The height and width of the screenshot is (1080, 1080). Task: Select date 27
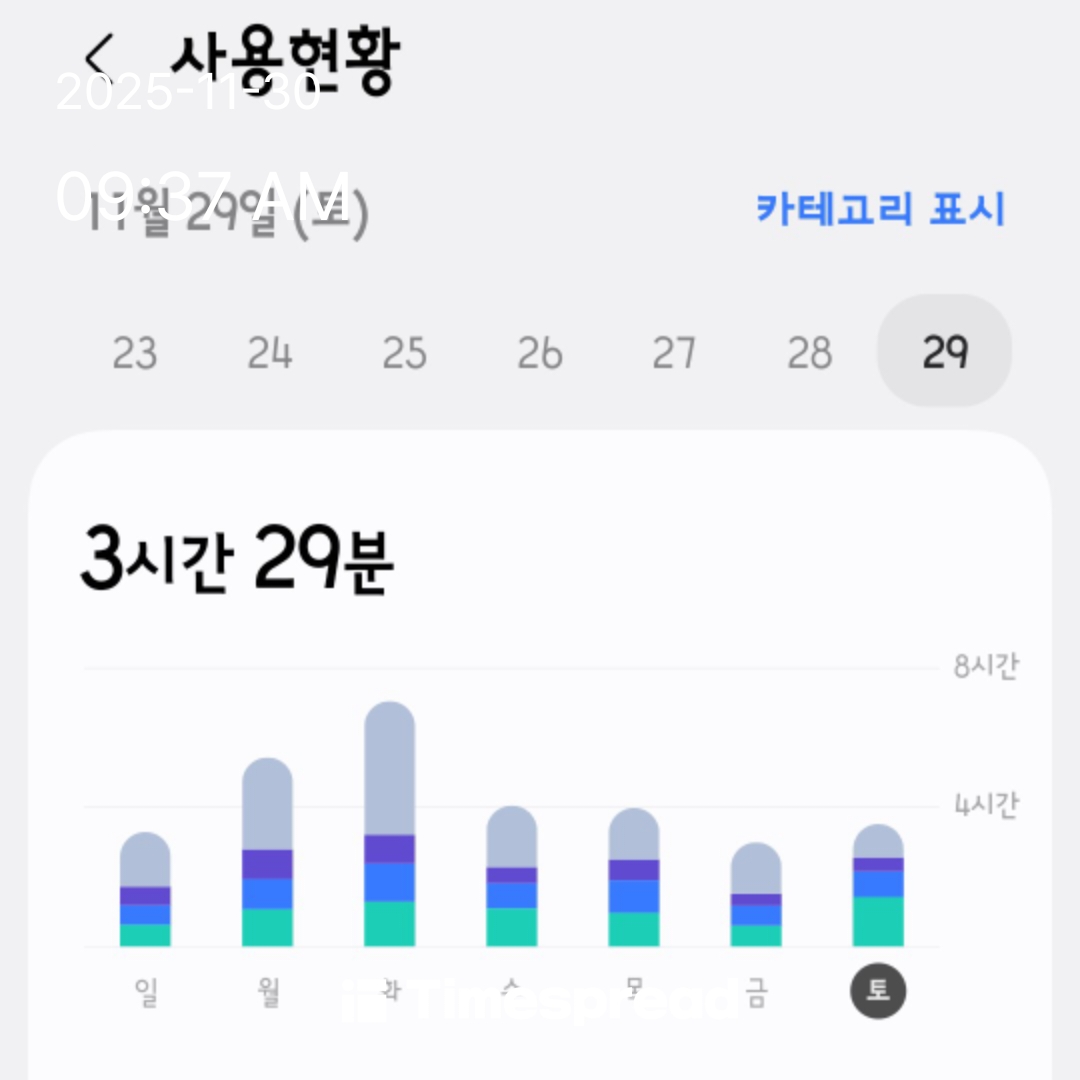click(674, 352)
